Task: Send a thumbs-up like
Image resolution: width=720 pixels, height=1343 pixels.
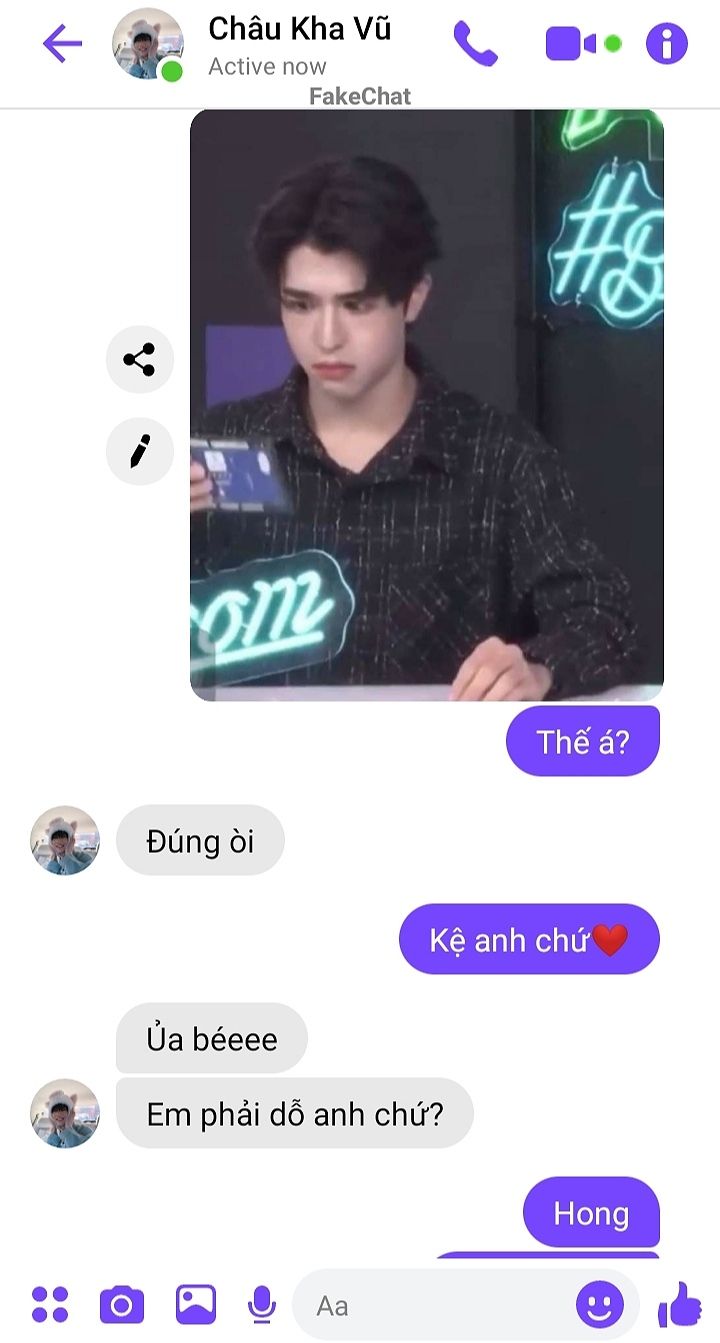Action: coord(680,1304)
